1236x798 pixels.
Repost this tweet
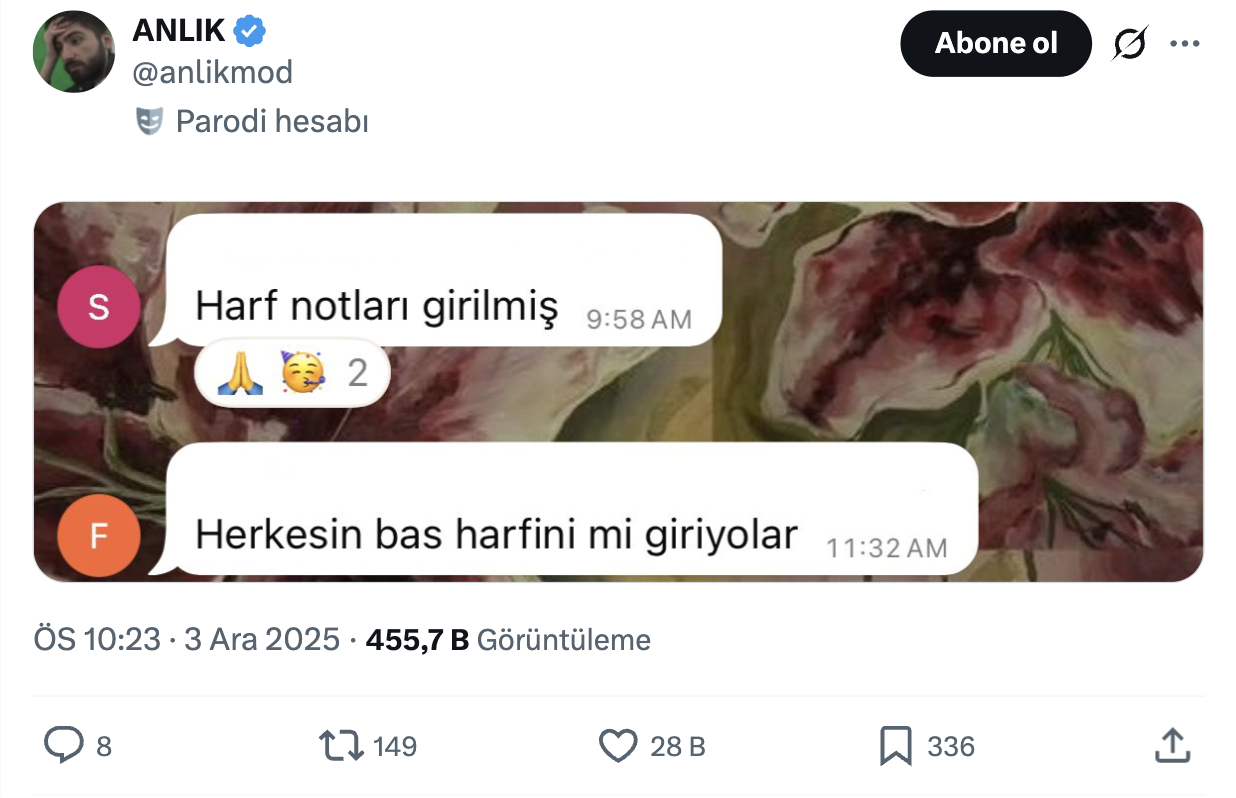click(339, 746)
